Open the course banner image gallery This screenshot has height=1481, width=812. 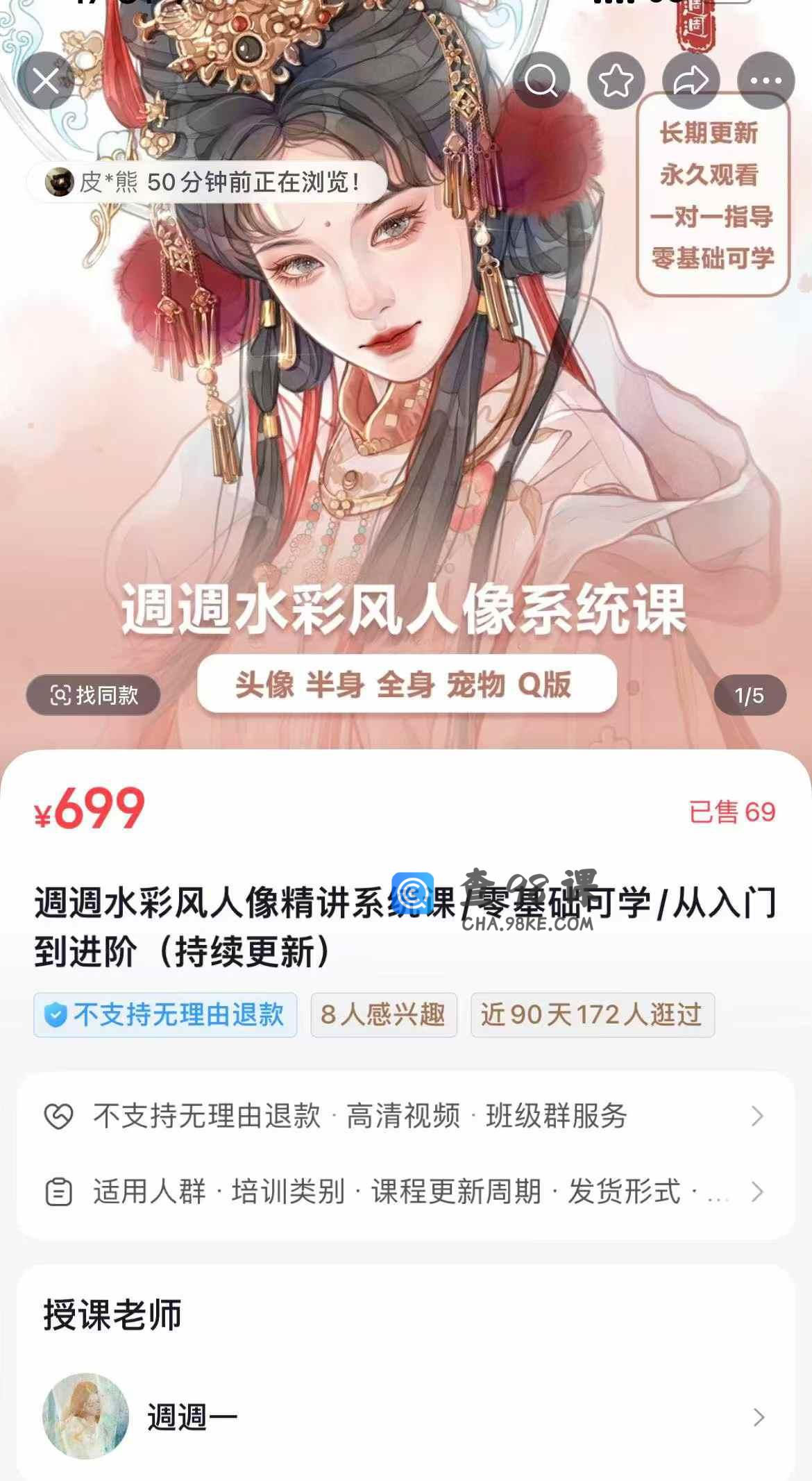406,417
